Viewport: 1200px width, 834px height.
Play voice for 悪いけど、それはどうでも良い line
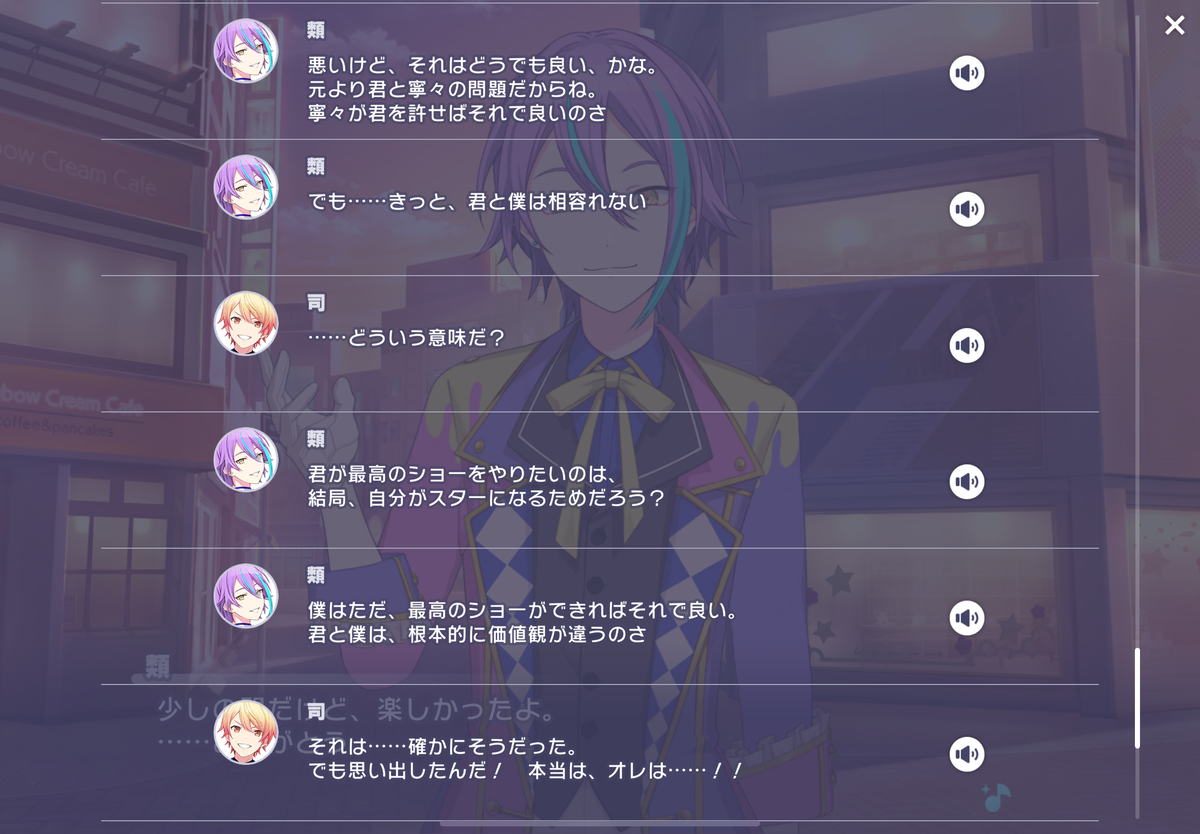pos(967,73)
